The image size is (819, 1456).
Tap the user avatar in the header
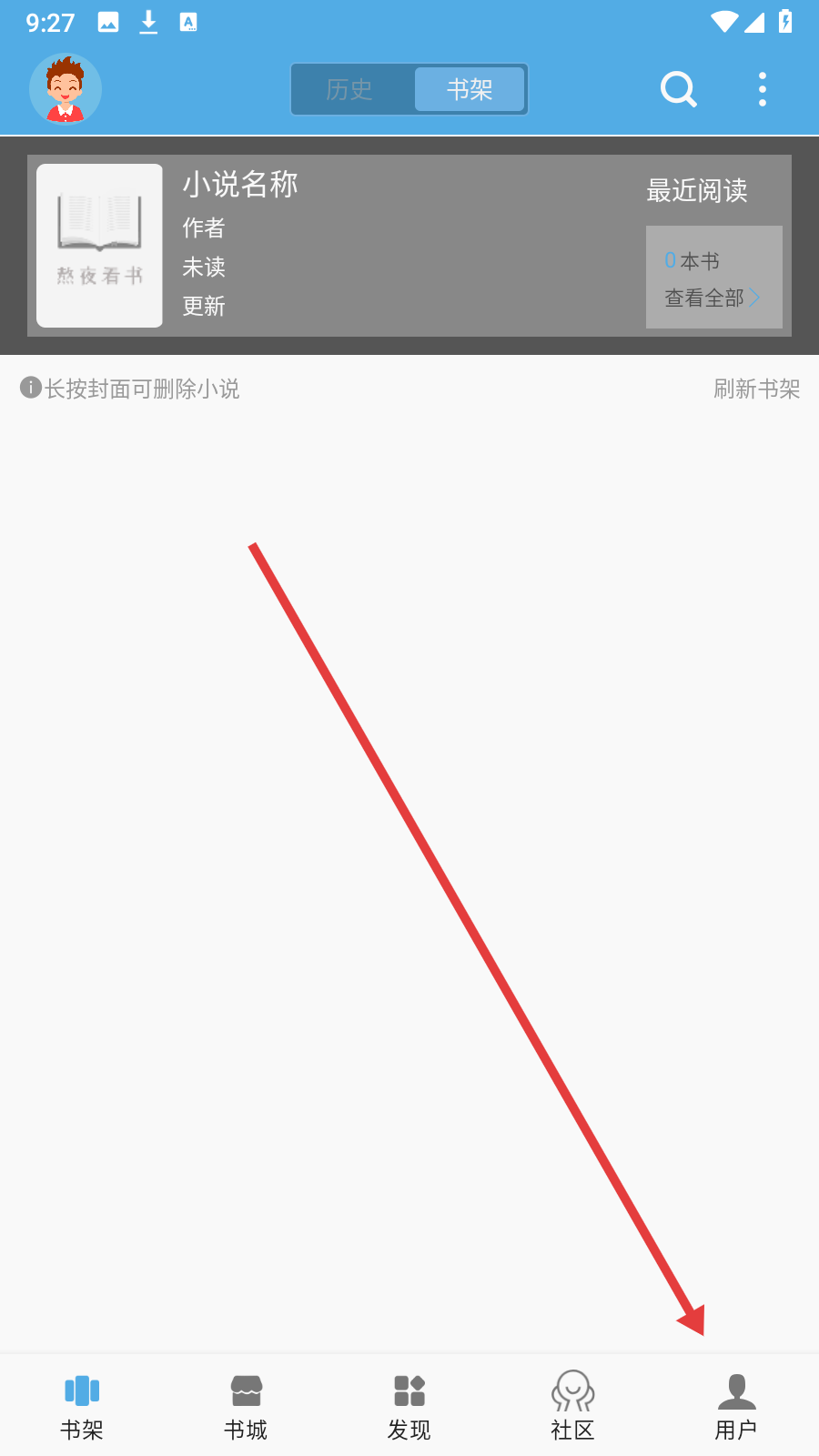(66, 89)
